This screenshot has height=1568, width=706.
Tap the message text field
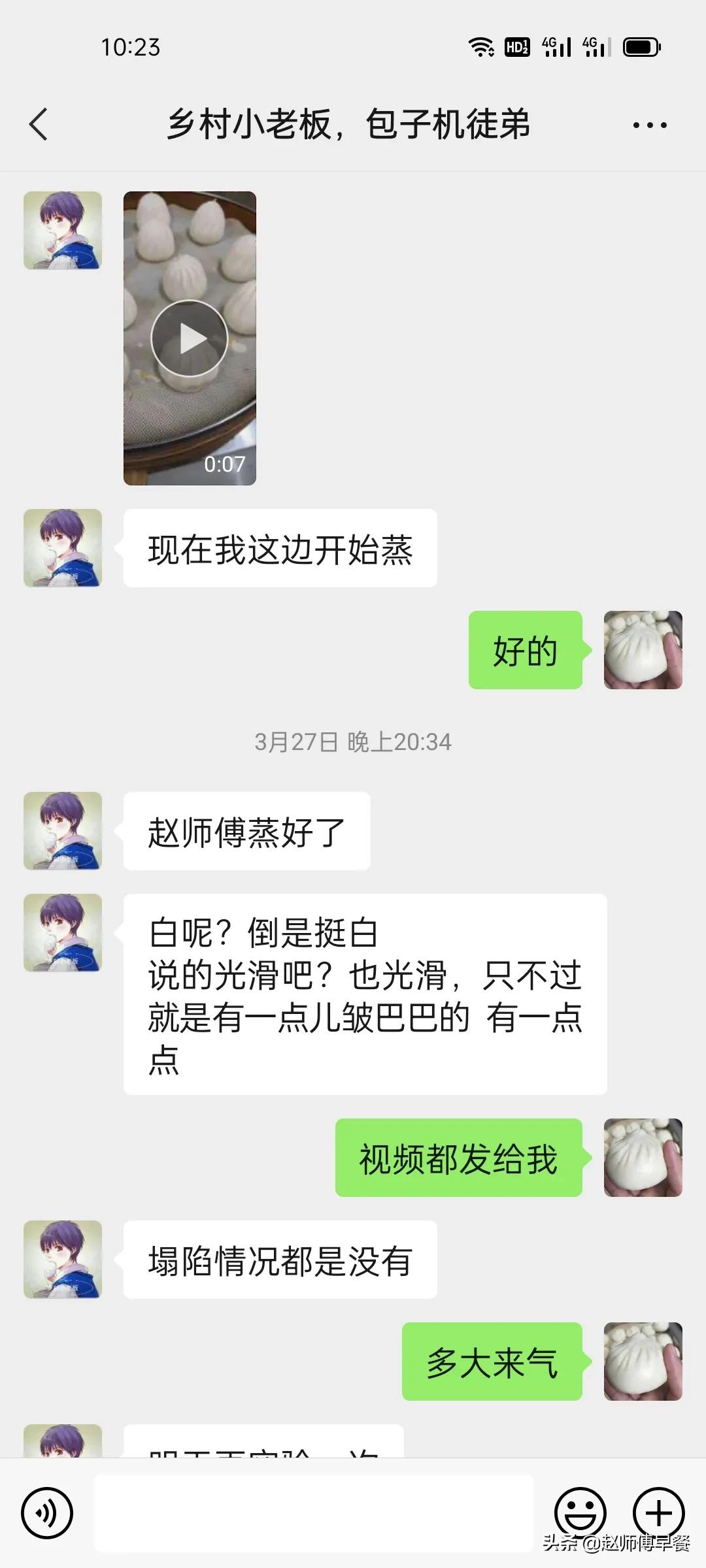tap(314, 1512)
